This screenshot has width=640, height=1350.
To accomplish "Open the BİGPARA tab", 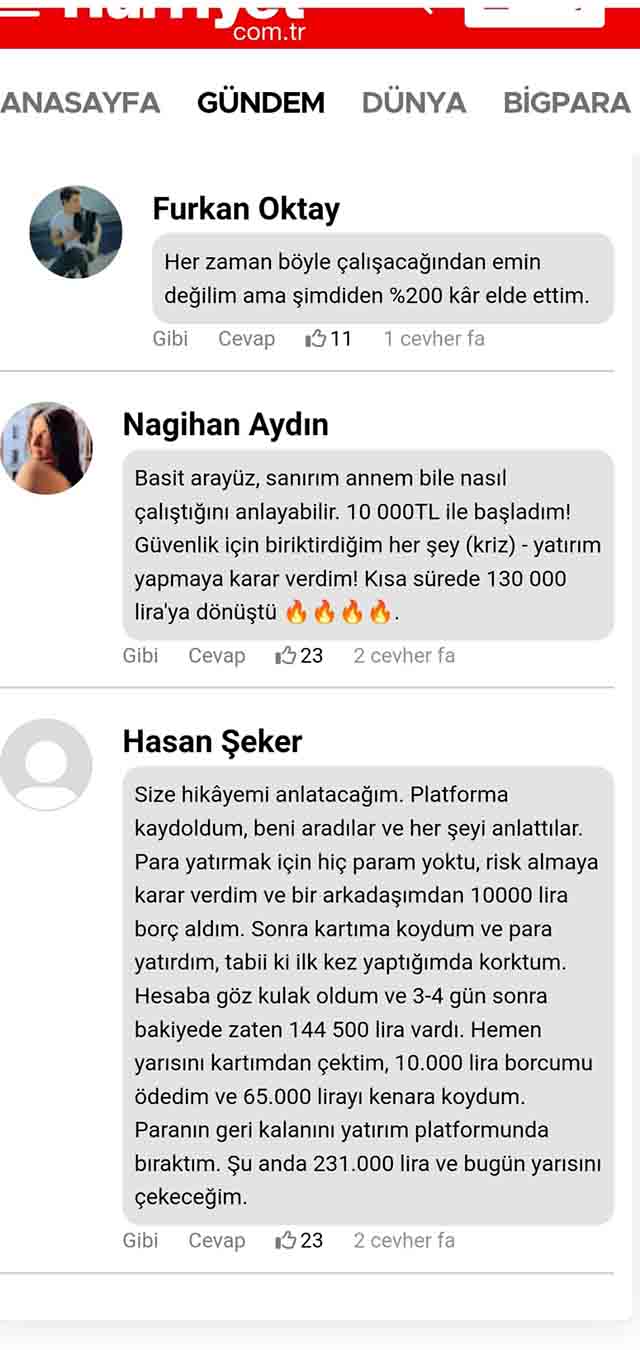I will tap(566, 103).
